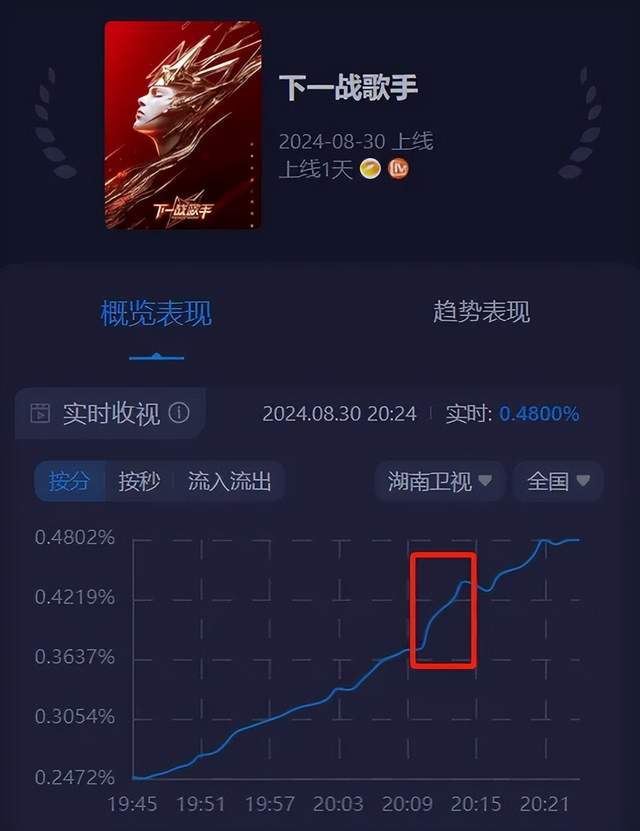
Task: Open the info icon beside 实时收视
Action: coord(179,413)
